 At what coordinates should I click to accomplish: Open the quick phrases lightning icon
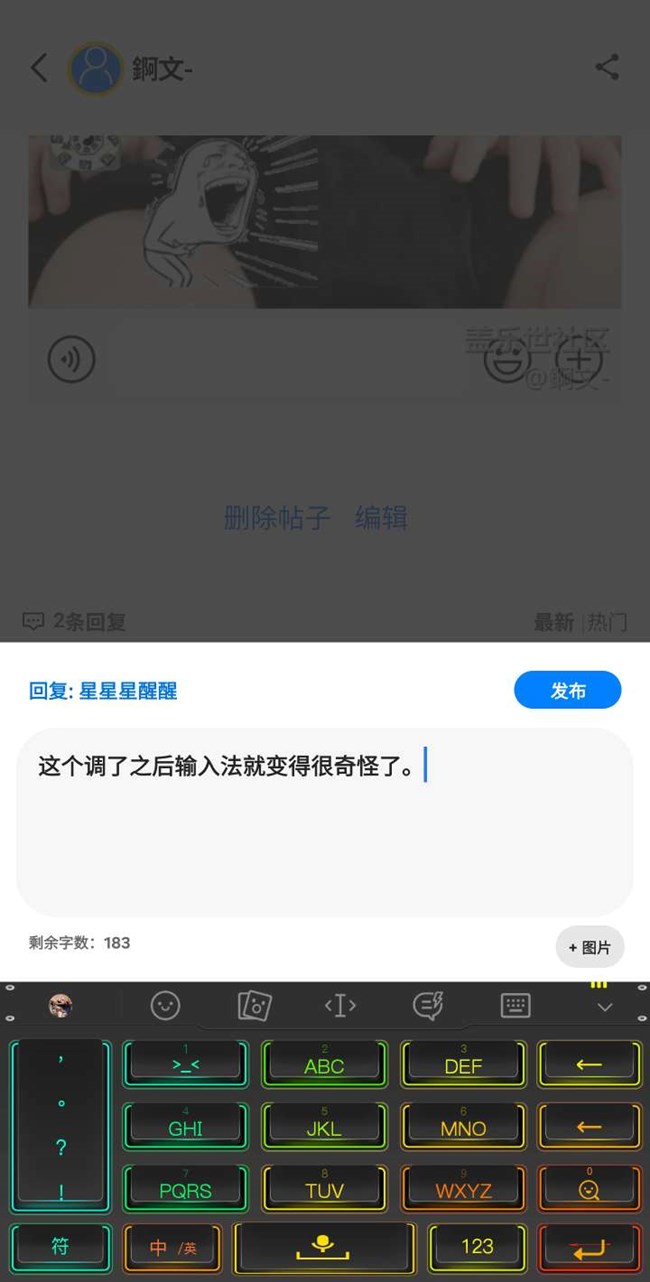[428, 1006]
